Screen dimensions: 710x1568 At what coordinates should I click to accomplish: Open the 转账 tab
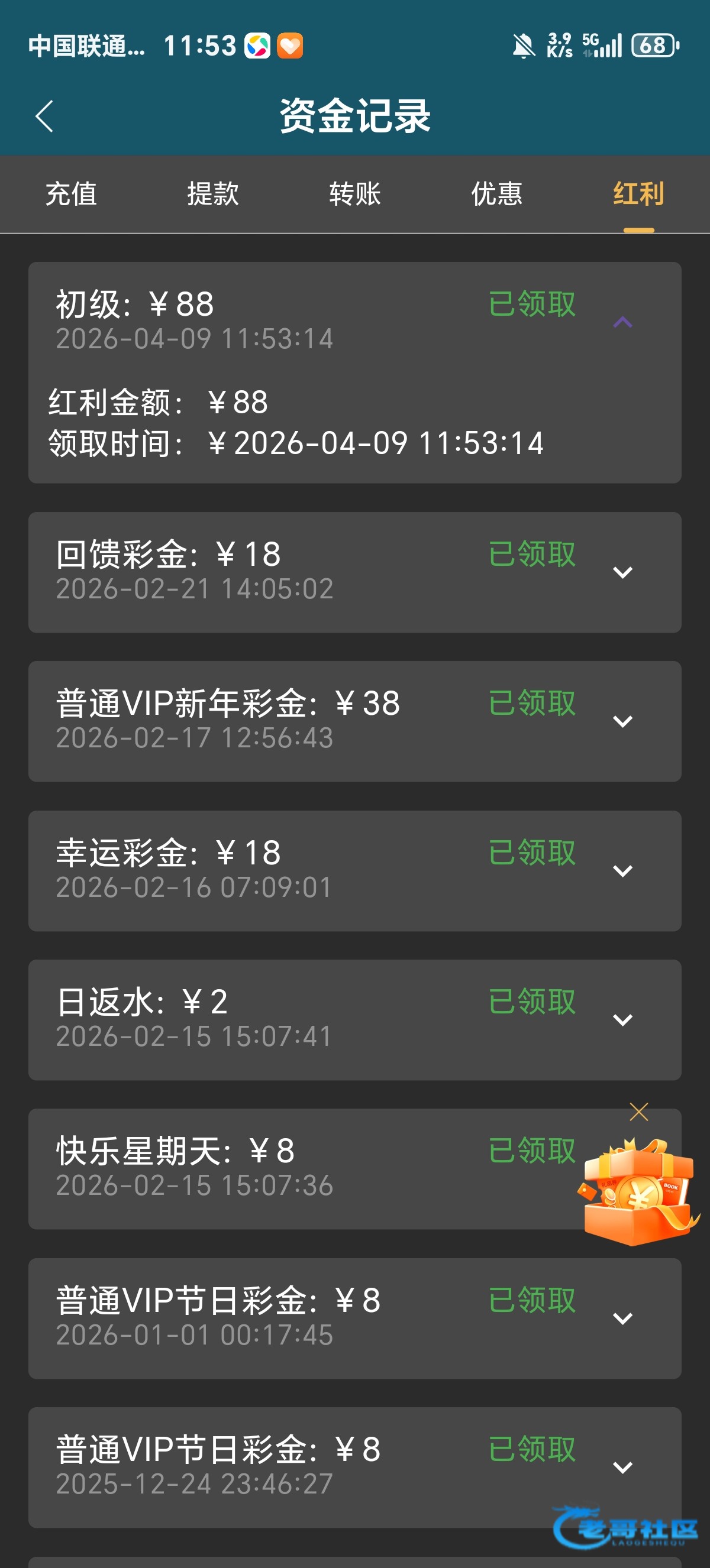(x=355, y=194)
